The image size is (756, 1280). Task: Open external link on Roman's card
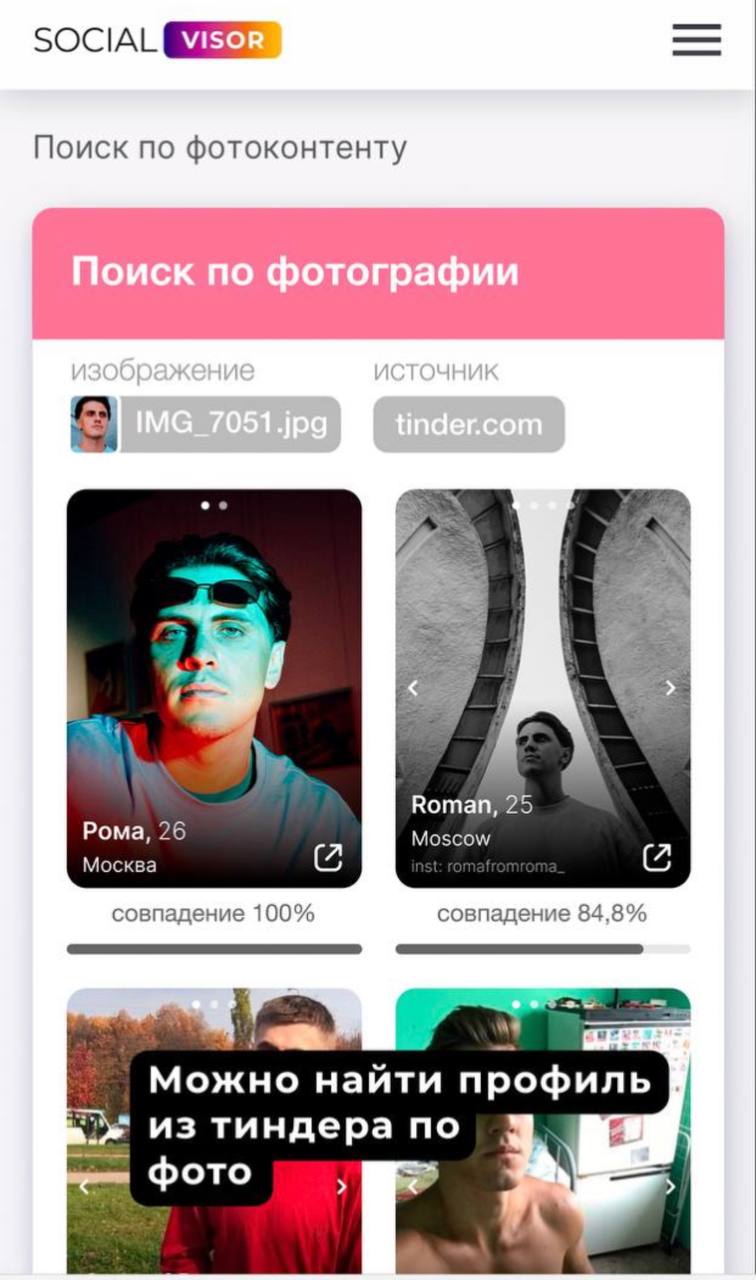[656, 857]
